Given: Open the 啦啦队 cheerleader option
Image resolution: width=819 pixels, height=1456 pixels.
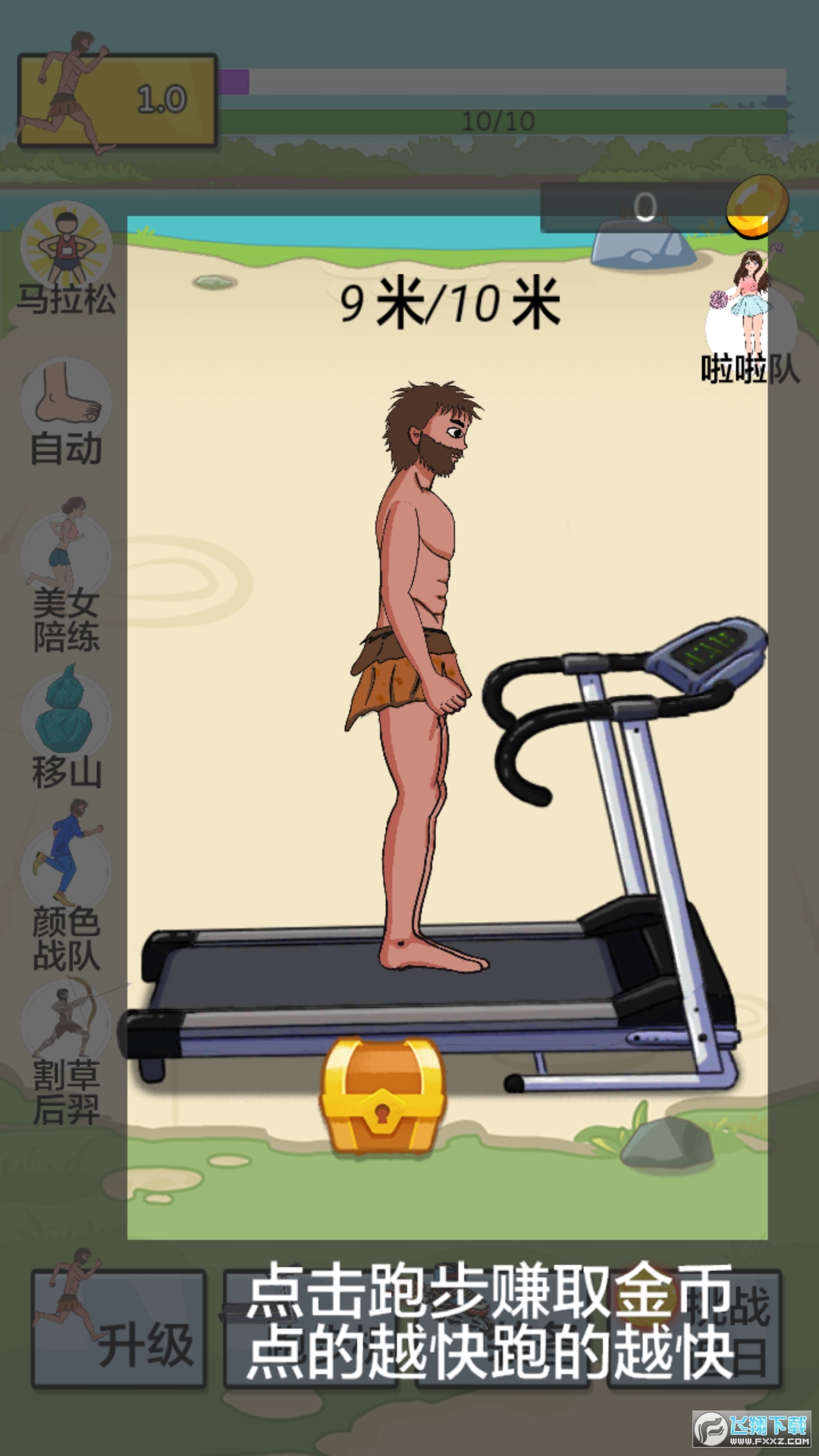Looking at the screenshot, I should coord(749,318).
